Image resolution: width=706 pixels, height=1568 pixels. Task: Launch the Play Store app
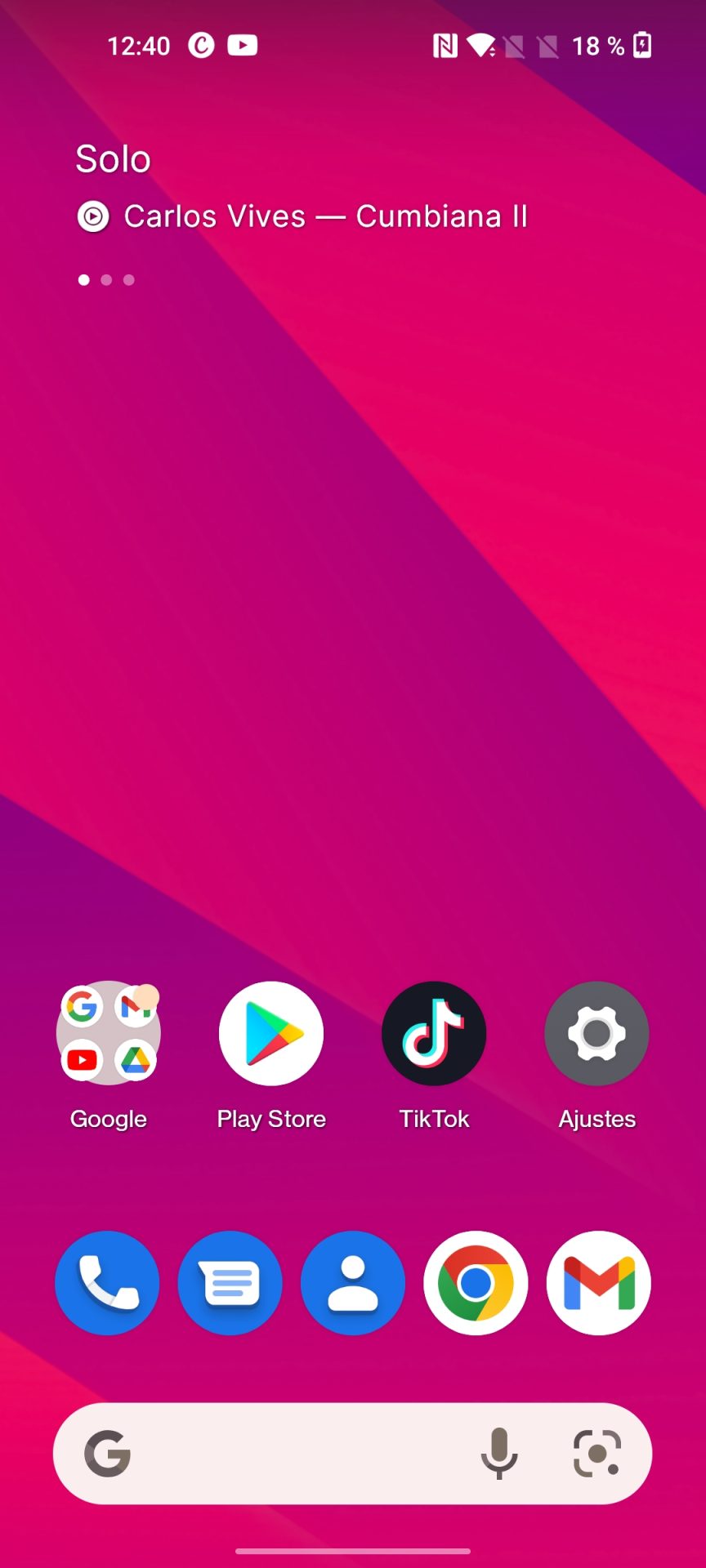pyautogui.click(x=270, y=1034)
